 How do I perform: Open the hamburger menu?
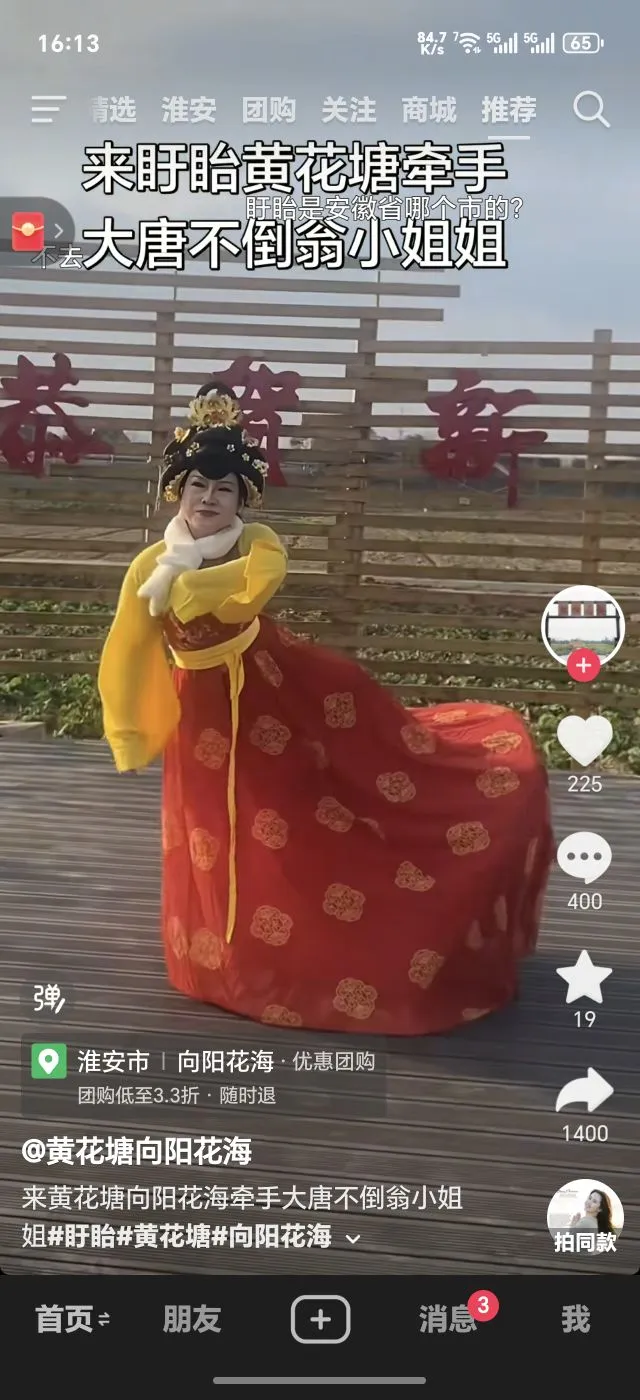[48, 109]
